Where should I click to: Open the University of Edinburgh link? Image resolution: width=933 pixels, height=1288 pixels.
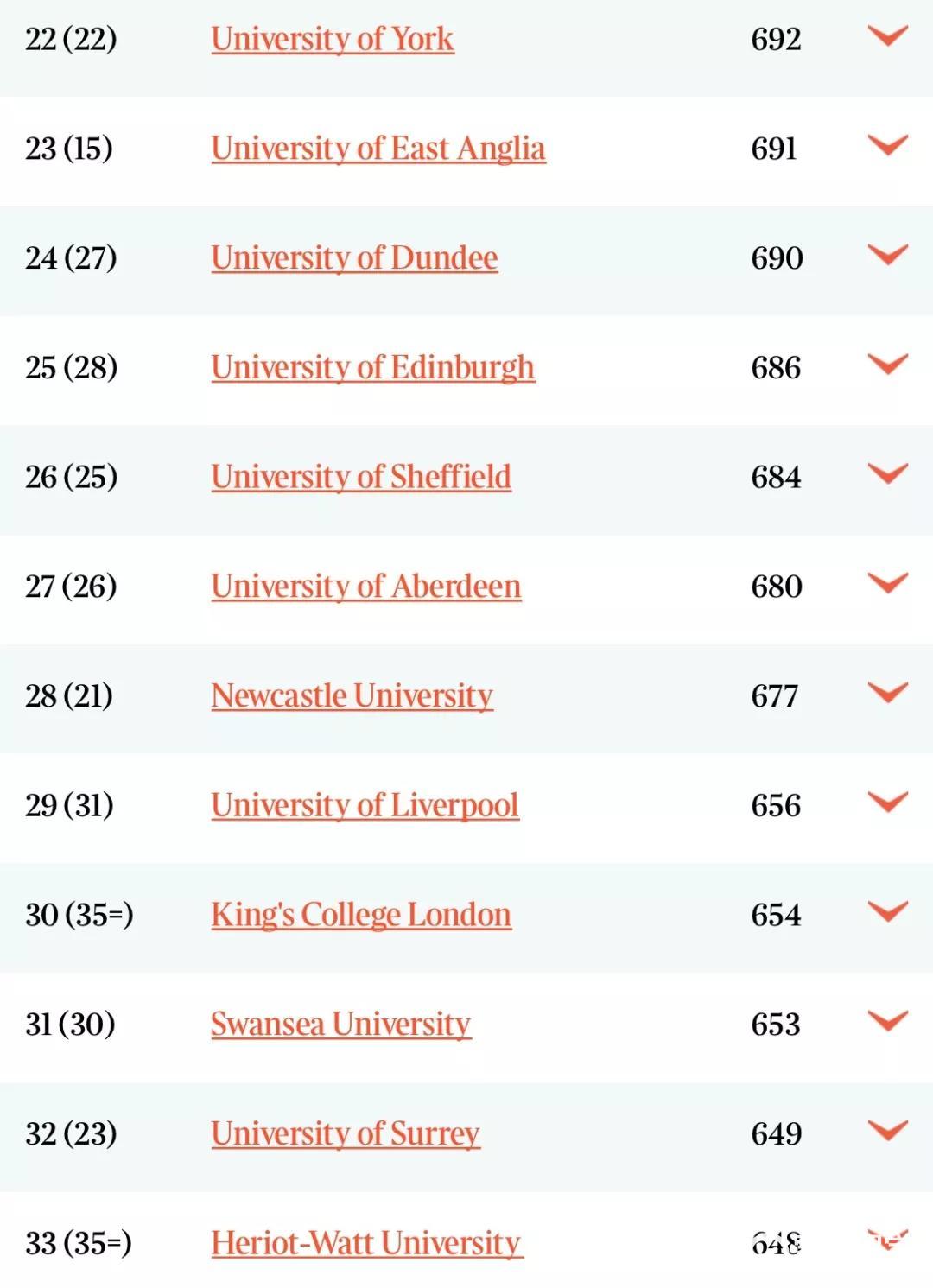372,368
